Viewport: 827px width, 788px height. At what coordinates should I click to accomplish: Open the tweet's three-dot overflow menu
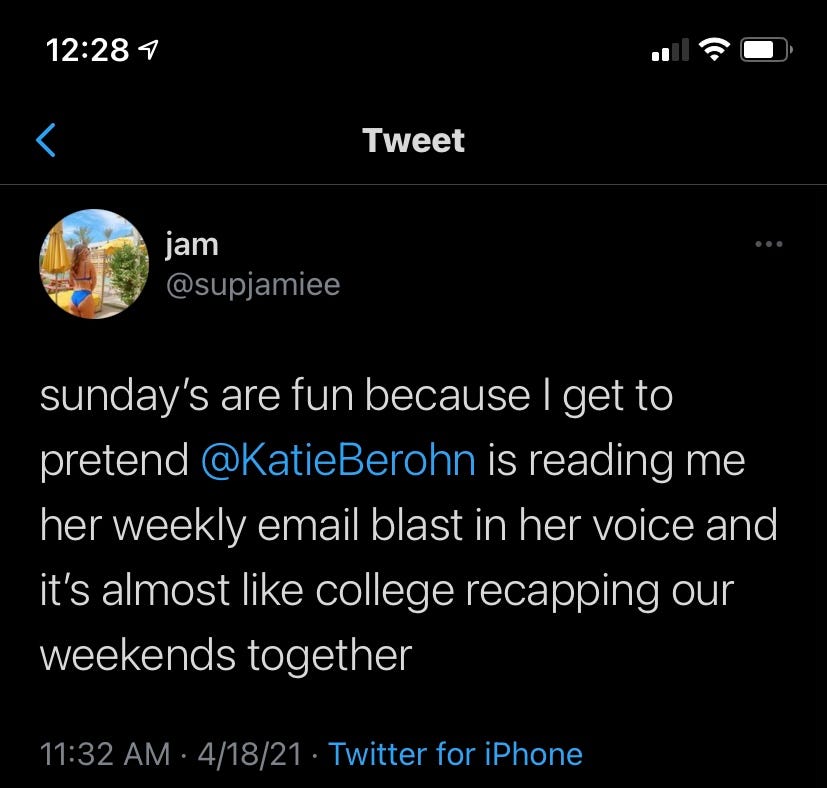click(769, 244)
